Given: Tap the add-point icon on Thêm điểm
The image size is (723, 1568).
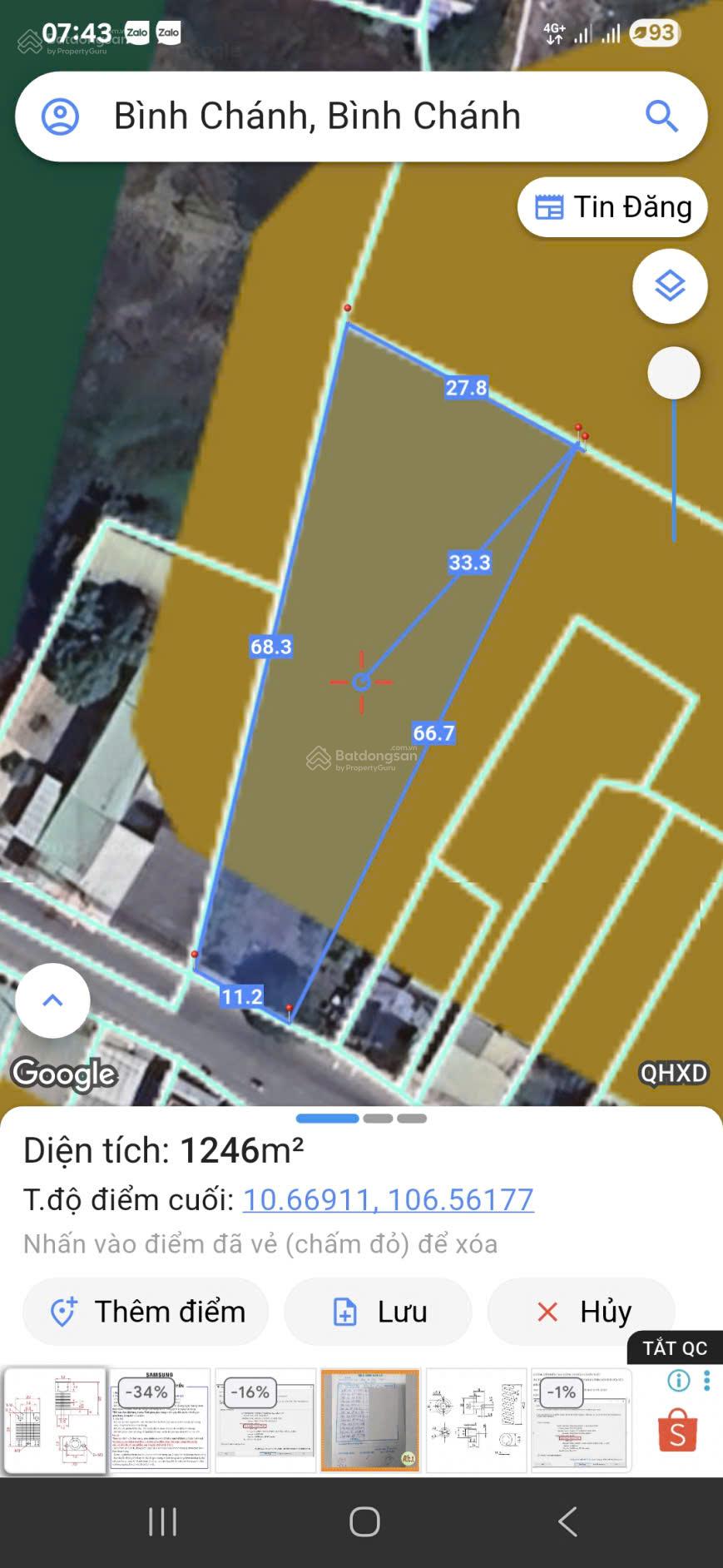Looking at the screenshot, I should 62,1311.
